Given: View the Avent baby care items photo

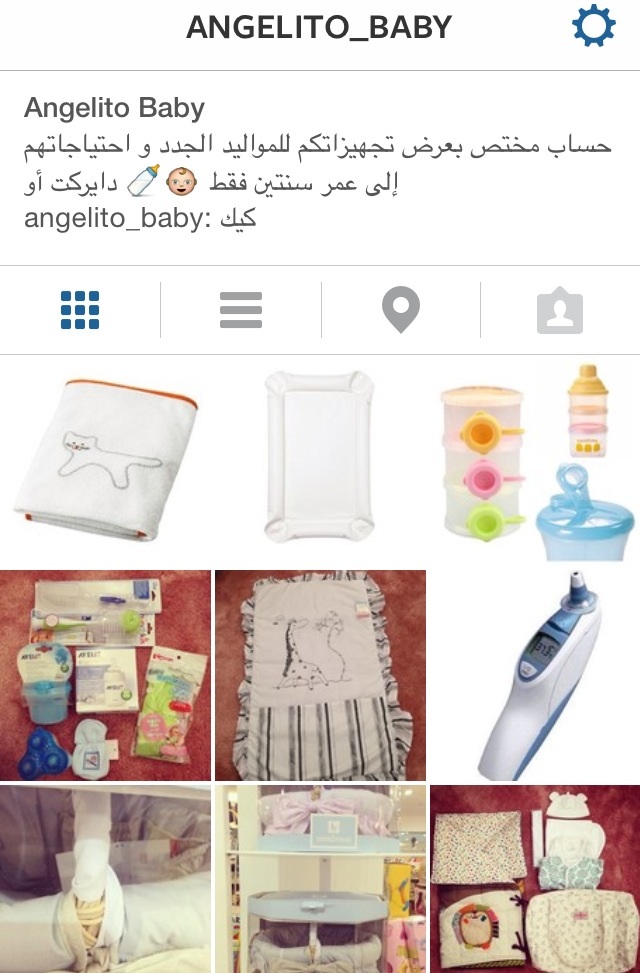Looking at the screenshot, I should 105,675.
